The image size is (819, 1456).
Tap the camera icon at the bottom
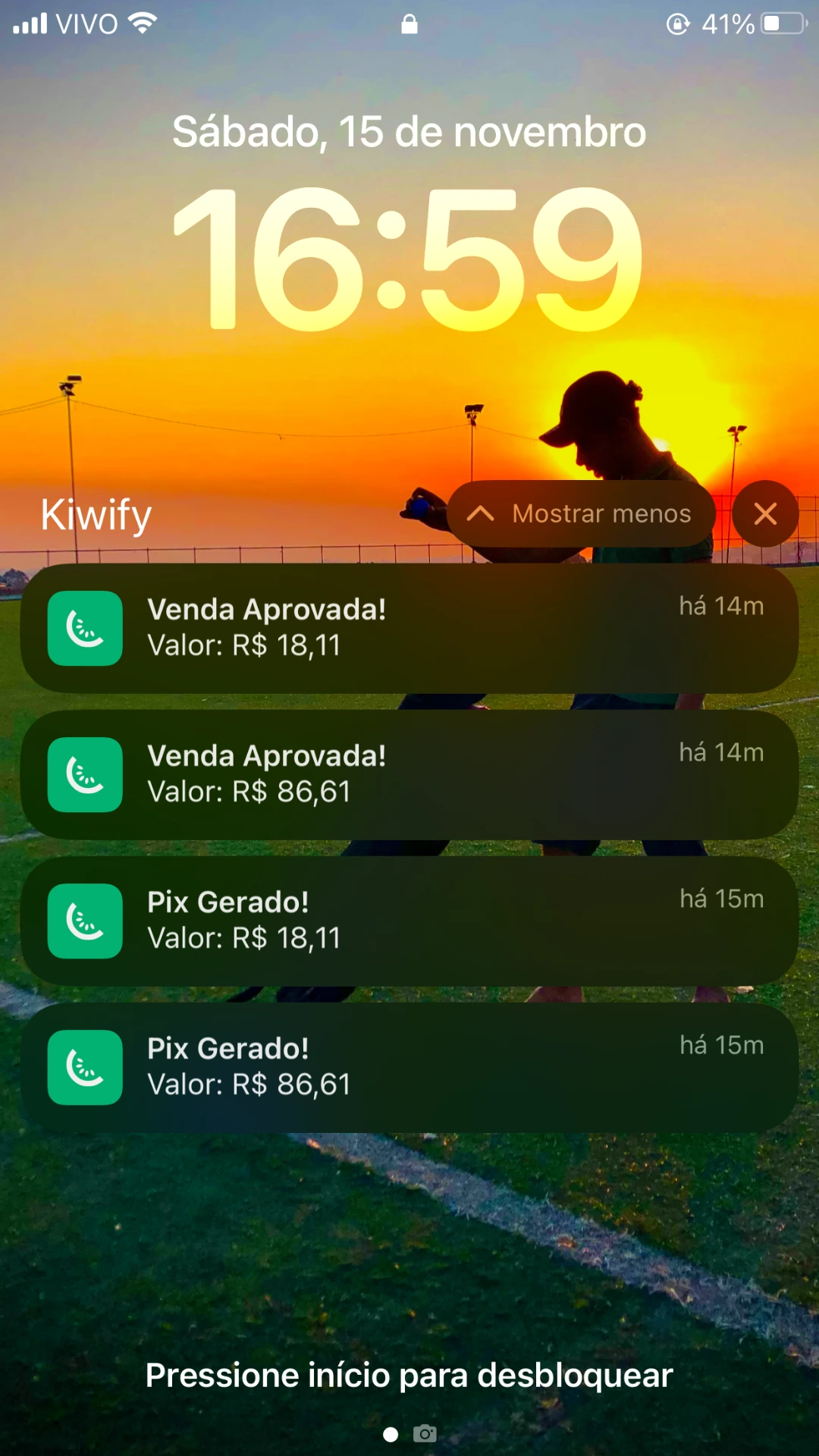tap(425, 1433)
